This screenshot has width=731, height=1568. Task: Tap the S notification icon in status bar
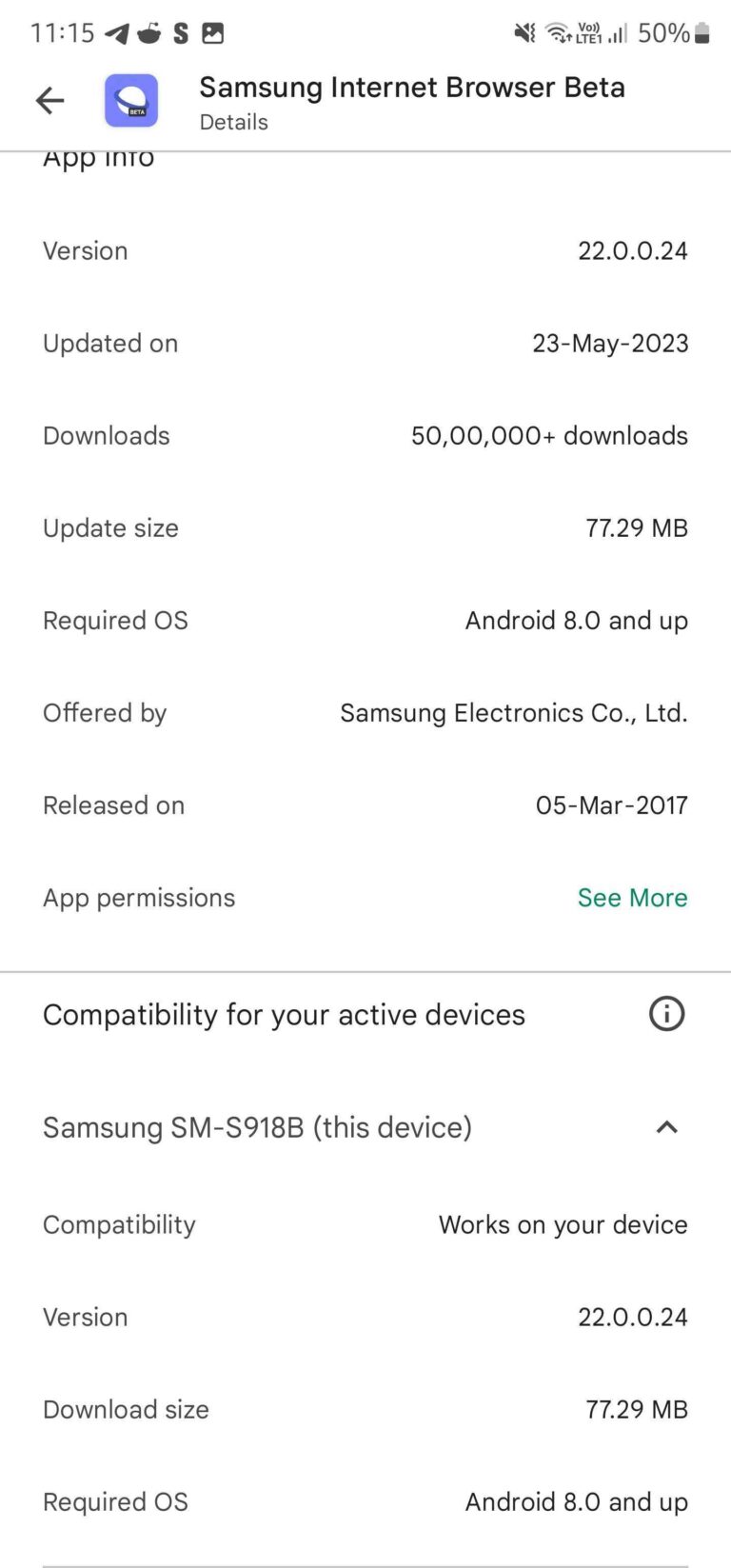181,31
